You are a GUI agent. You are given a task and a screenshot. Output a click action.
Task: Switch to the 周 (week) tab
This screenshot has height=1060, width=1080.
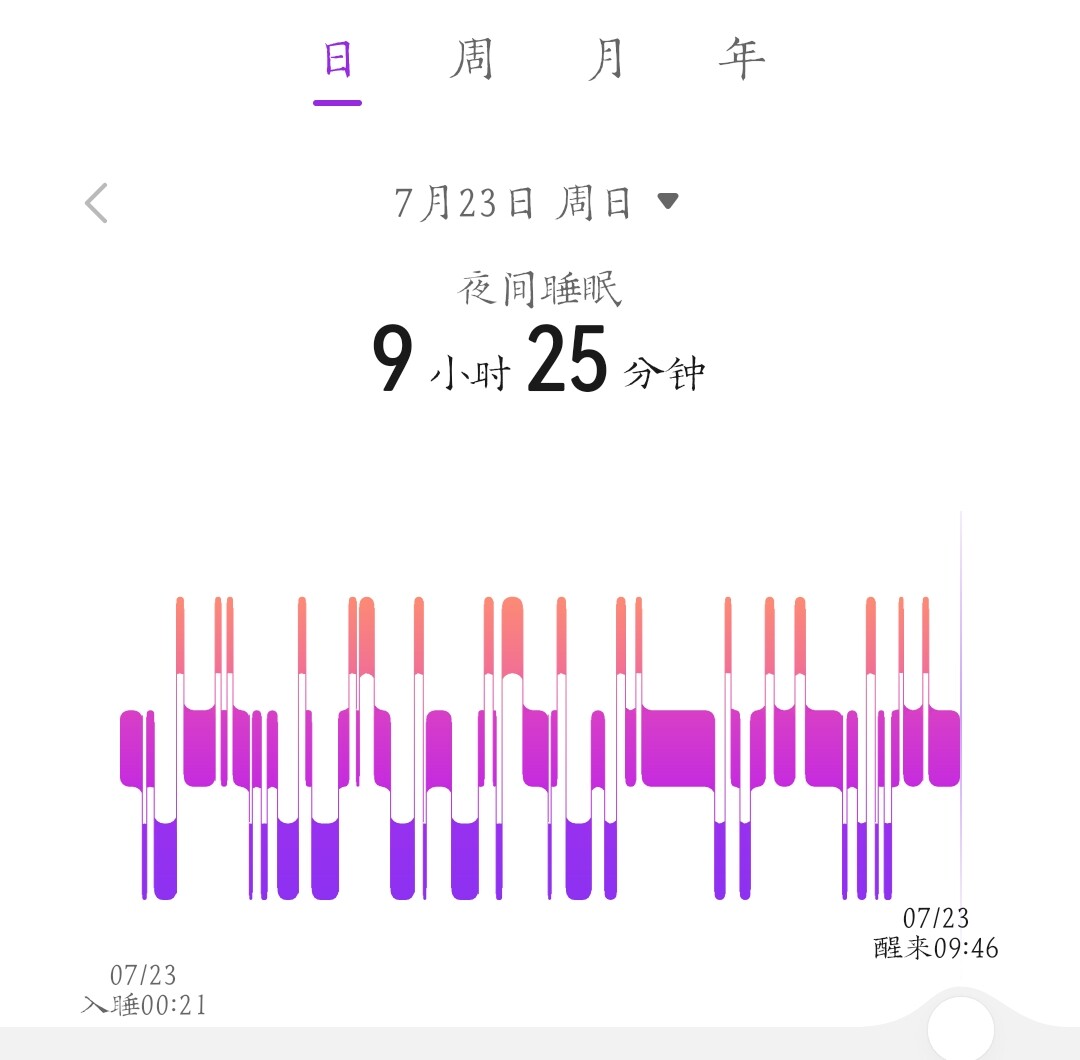pos(471,61)
